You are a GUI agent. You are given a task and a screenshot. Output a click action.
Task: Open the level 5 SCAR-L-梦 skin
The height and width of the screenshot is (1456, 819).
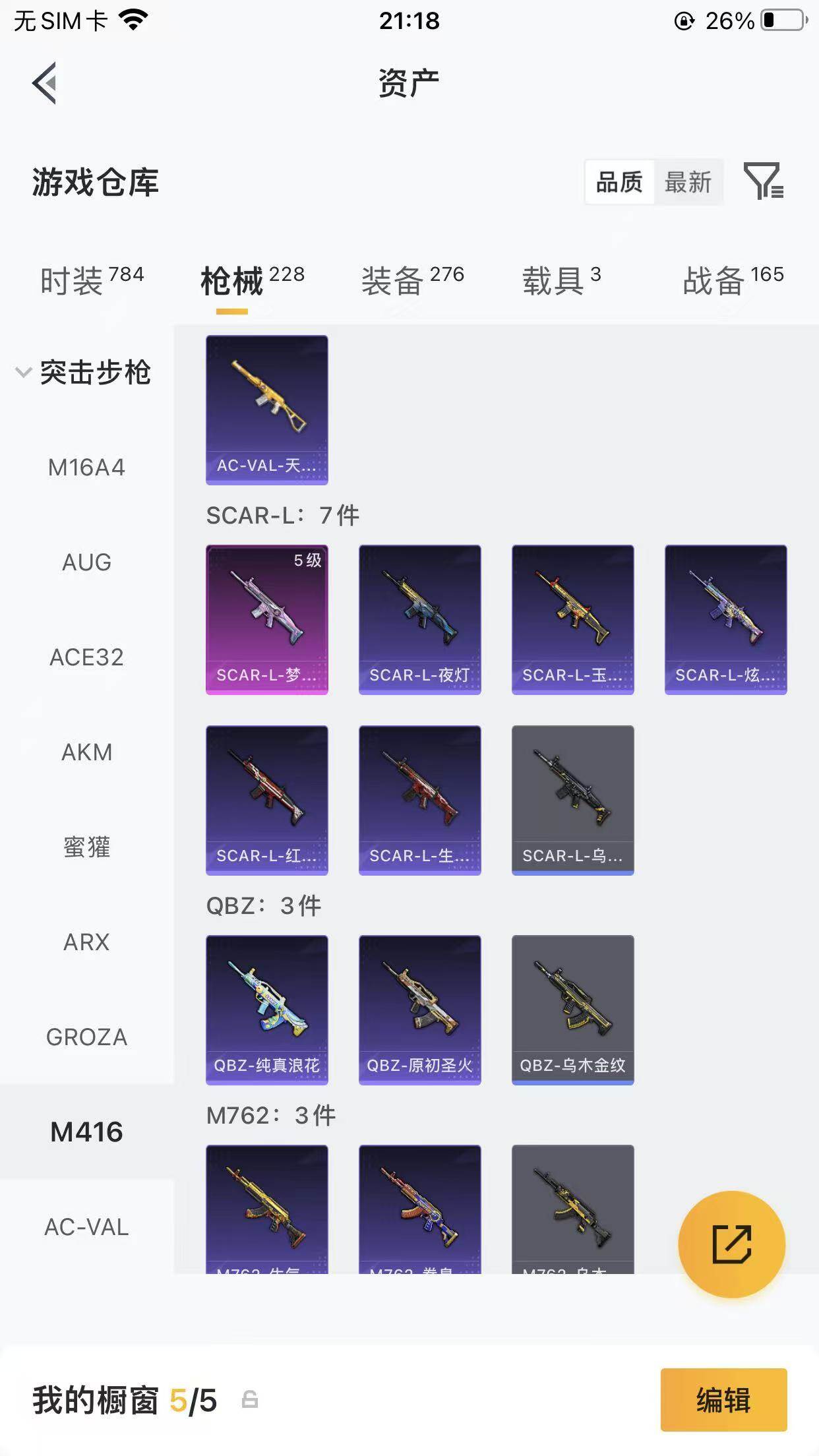(267, 620)
